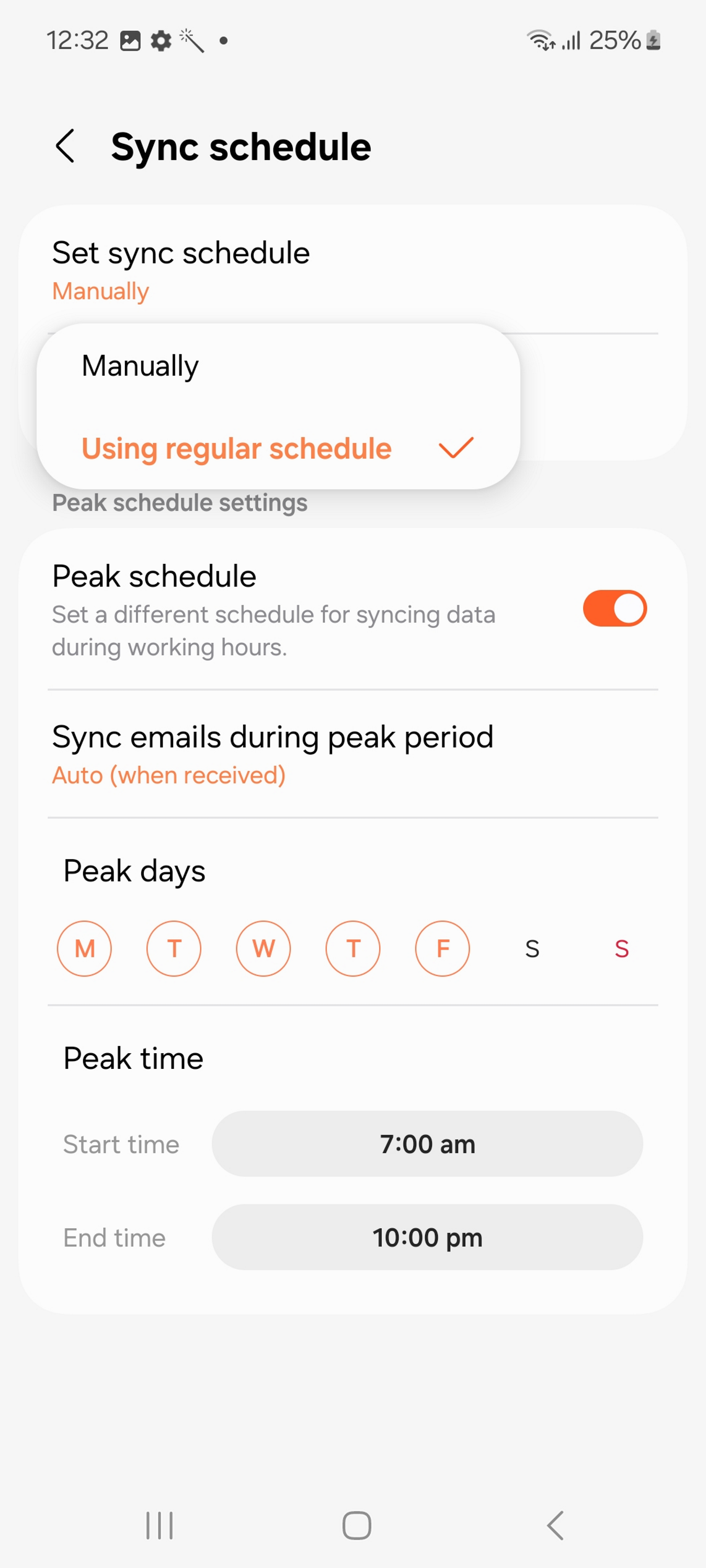
Task: Enable Saturday as a peak day
Action: click(x=532, y=948)
